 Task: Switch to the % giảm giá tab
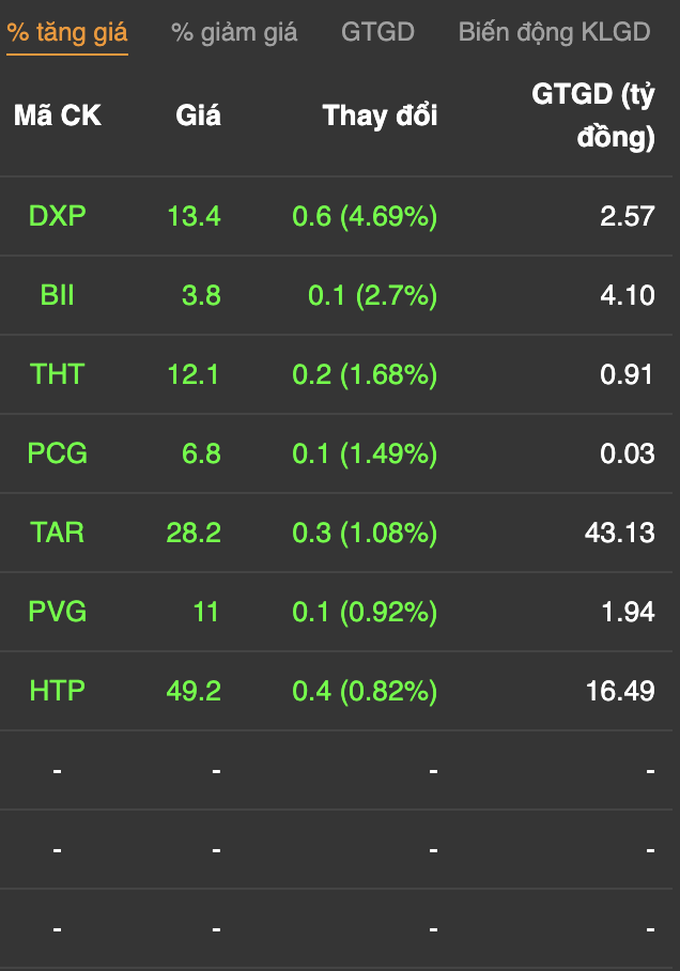coord(234,32)
